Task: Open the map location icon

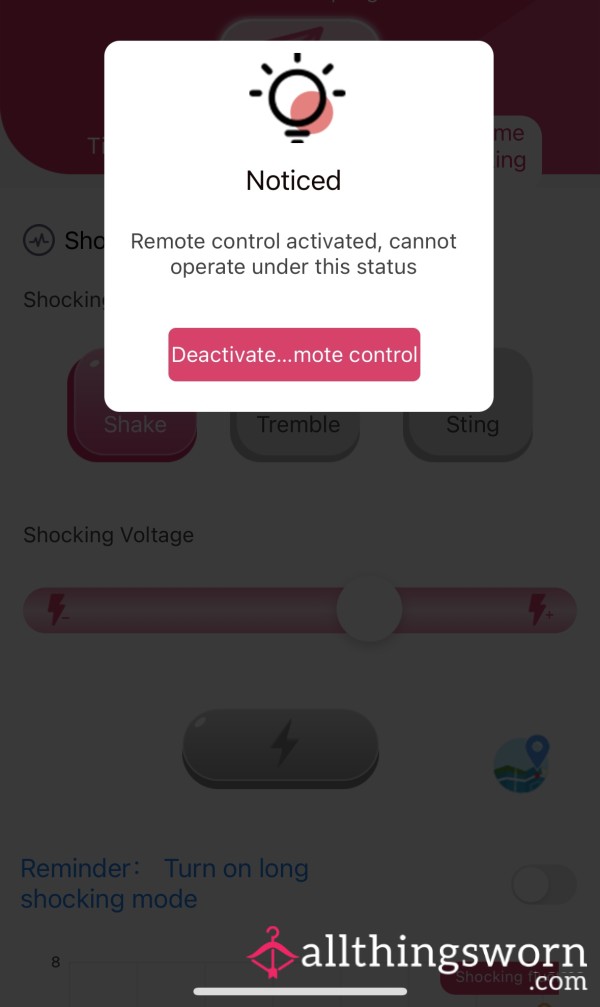Action: tap(522, 764)
